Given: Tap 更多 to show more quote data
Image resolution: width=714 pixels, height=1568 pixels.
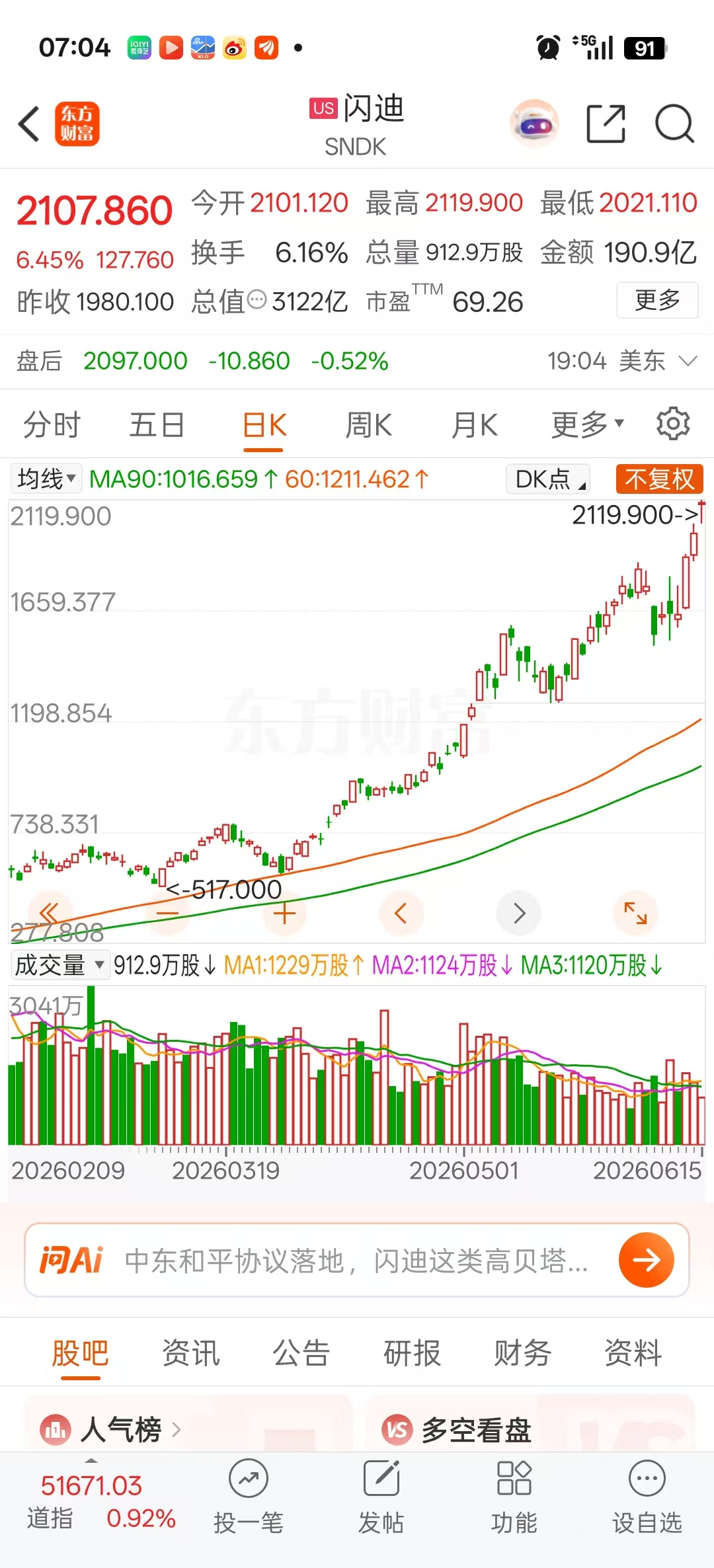Looking at the screenshot, I should pos(657,300).
